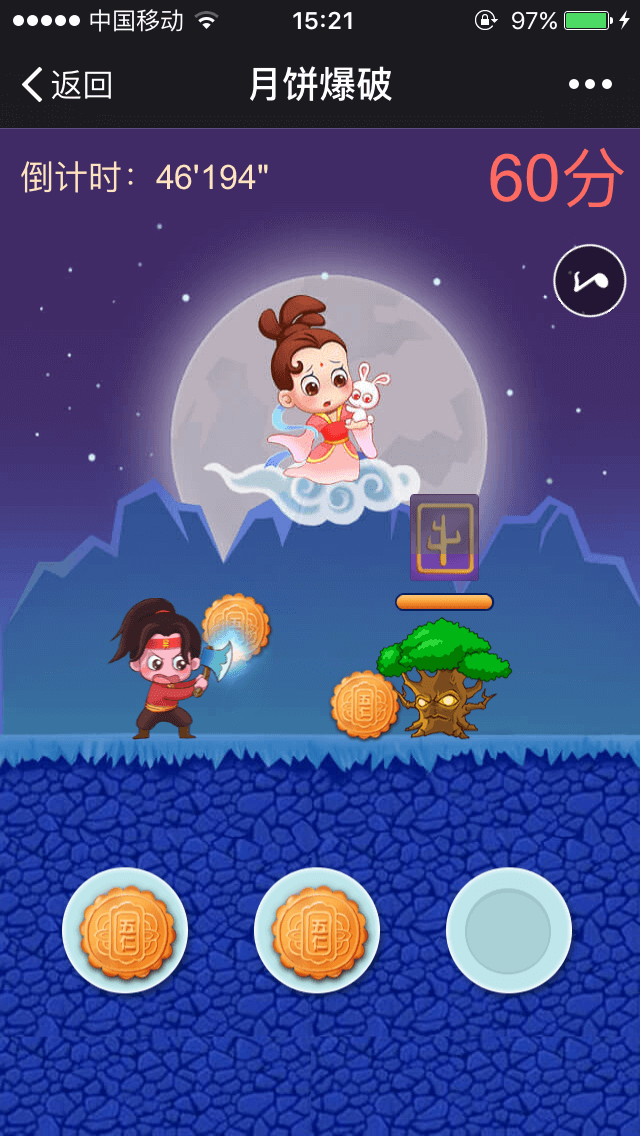Go back with the 返回 button
This screenshot has height=1136, width=640.
pos(67,85)
